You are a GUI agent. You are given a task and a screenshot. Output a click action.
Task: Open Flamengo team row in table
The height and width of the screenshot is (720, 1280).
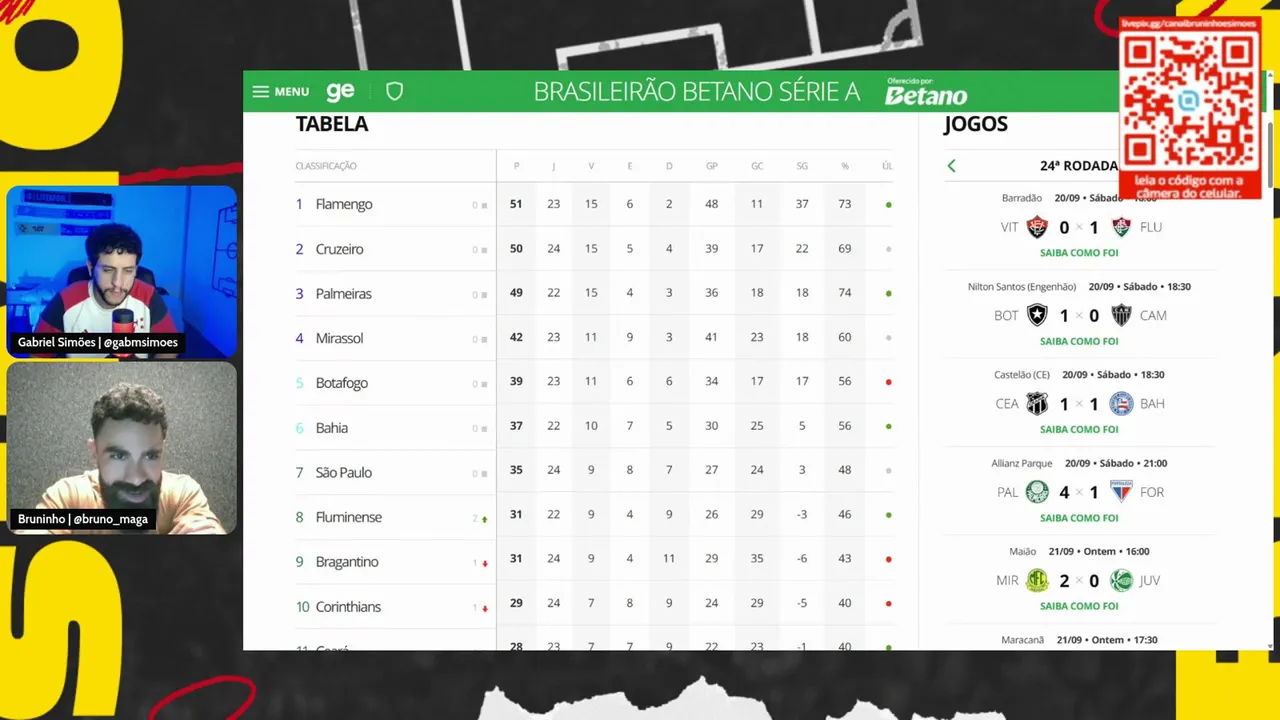(344, 204)
